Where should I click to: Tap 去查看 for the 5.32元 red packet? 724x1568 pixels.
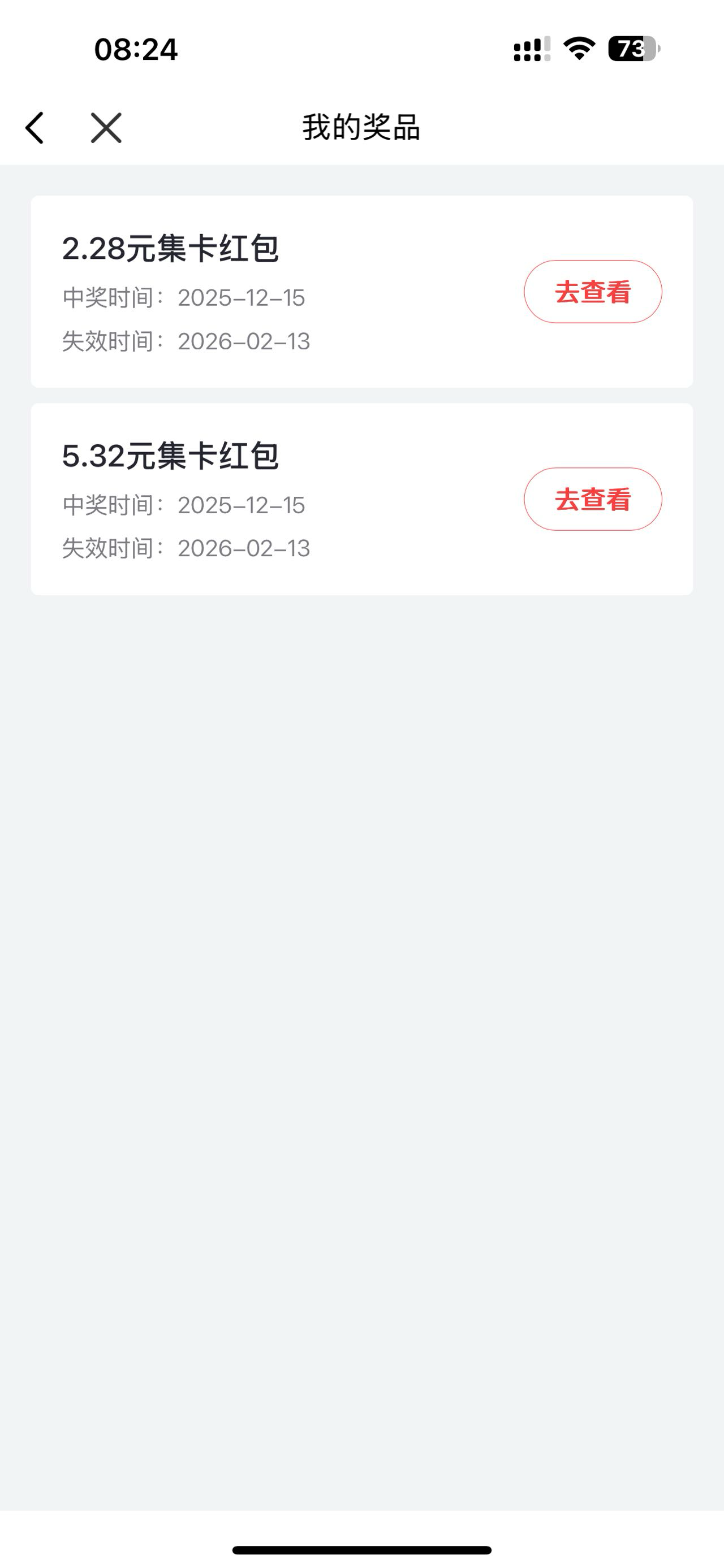click(x=592, y=499)
